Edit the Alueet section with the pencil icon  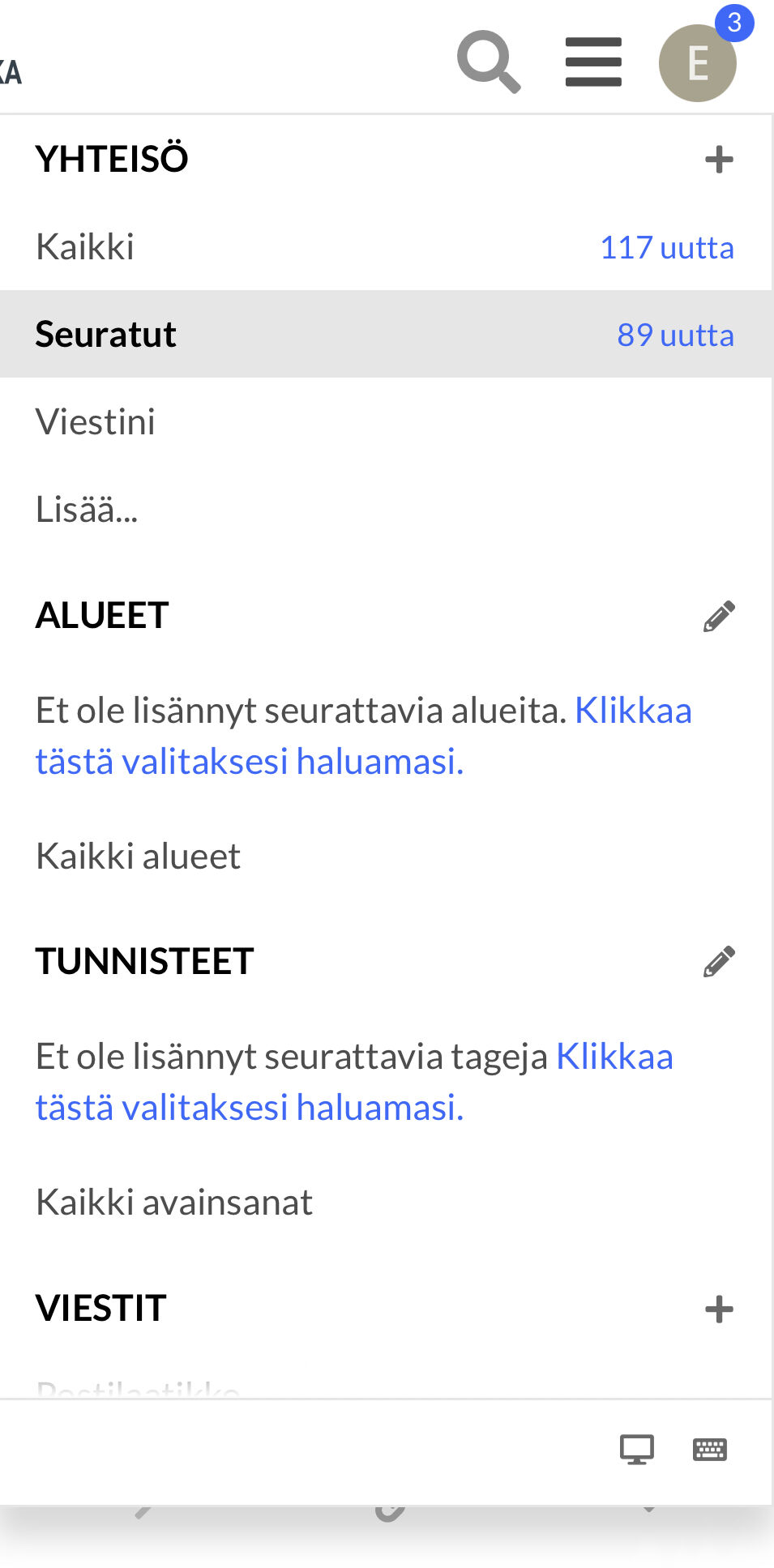(x=719, y=617)
